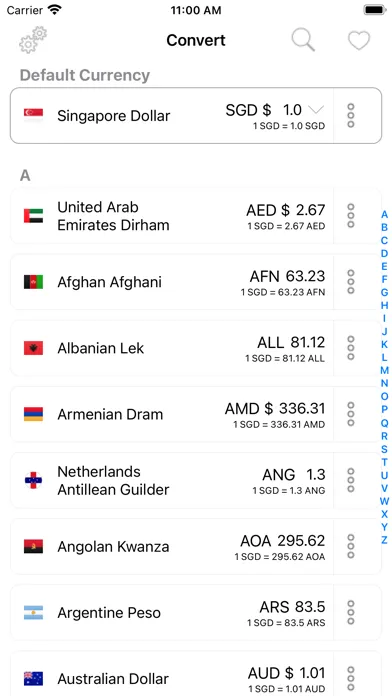Jump to letter E in index
Viewport: 392px width, 696px height.
(x=384, y=266)
